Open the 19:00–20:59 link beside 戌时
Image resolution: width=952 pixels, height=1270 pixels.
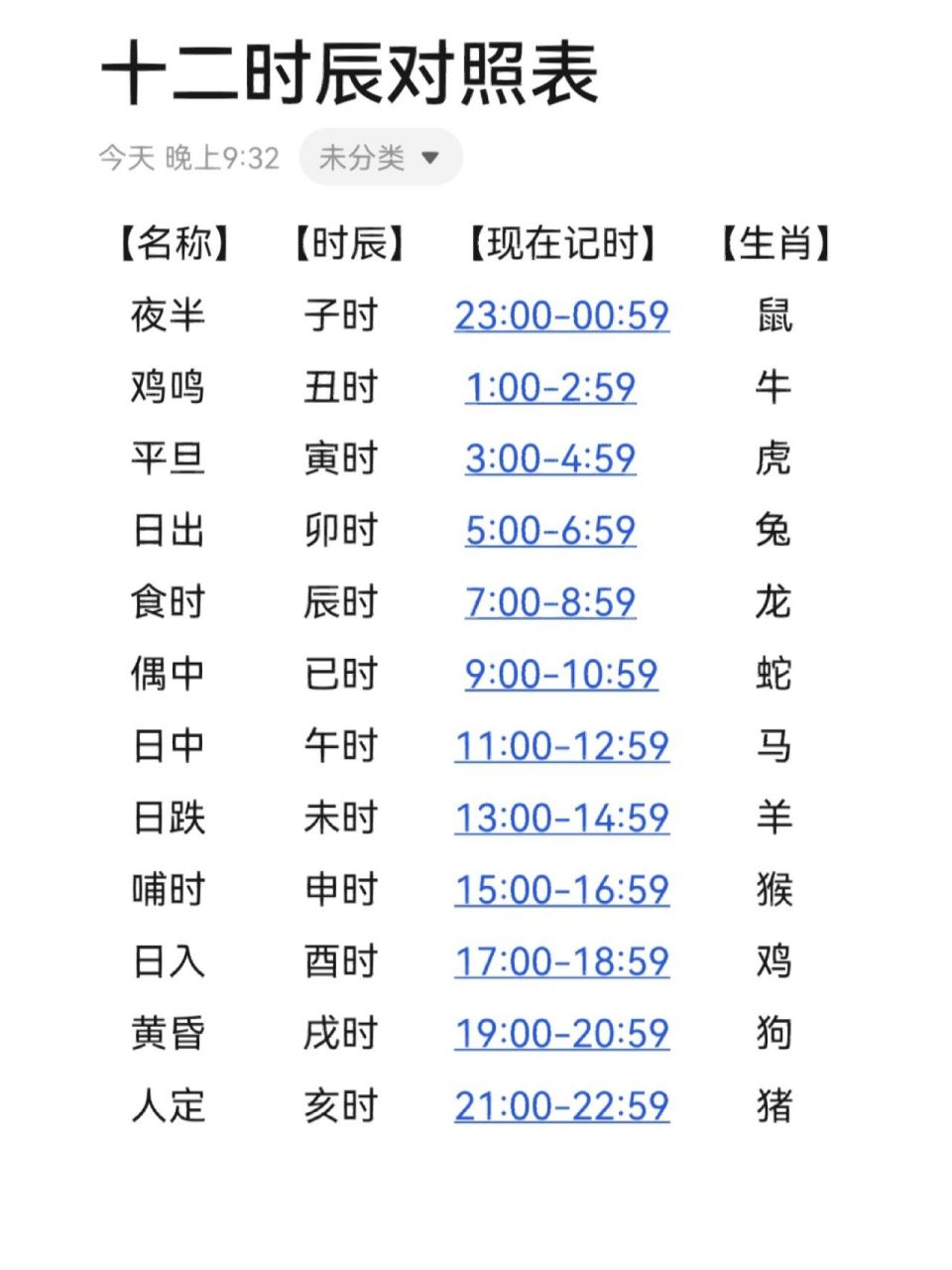point(561,1033)
